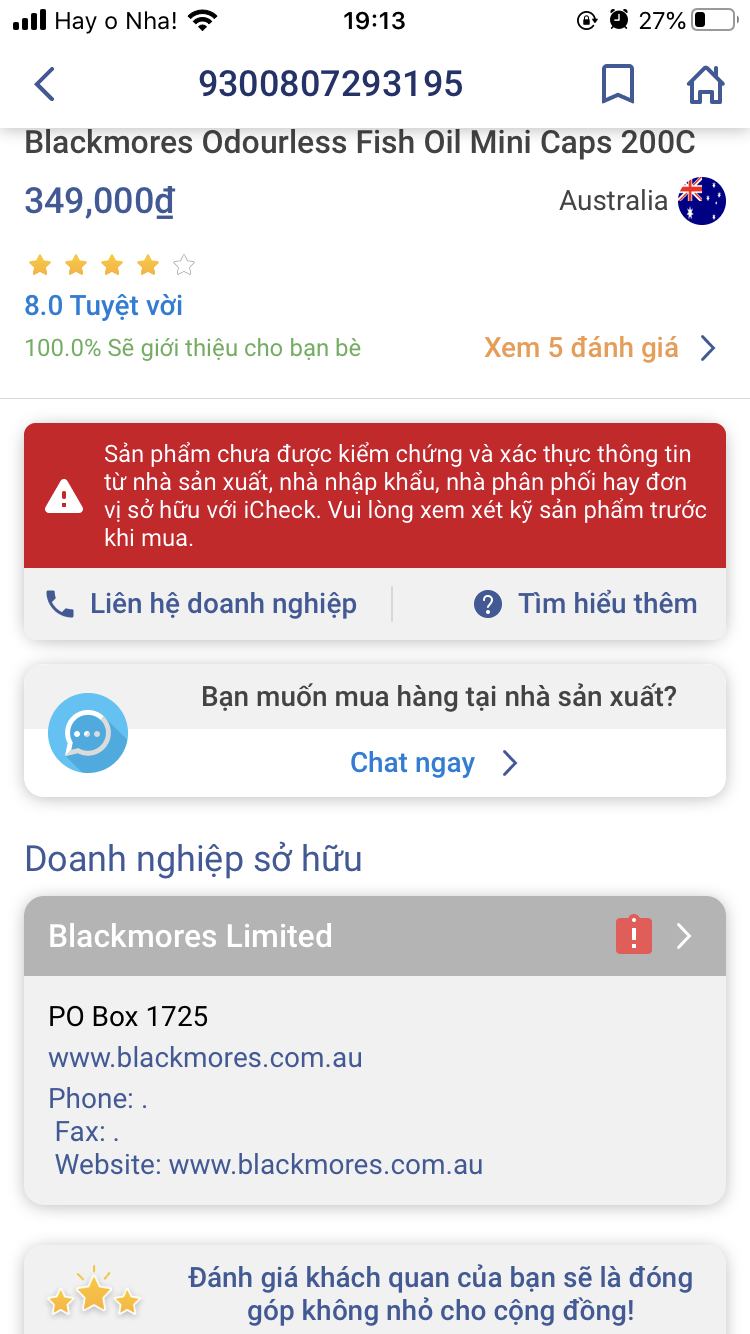Tap the barcode number 9300807293195
Image resolution: width=750 pixels, height=1334 pixels.
pos(330,84)
